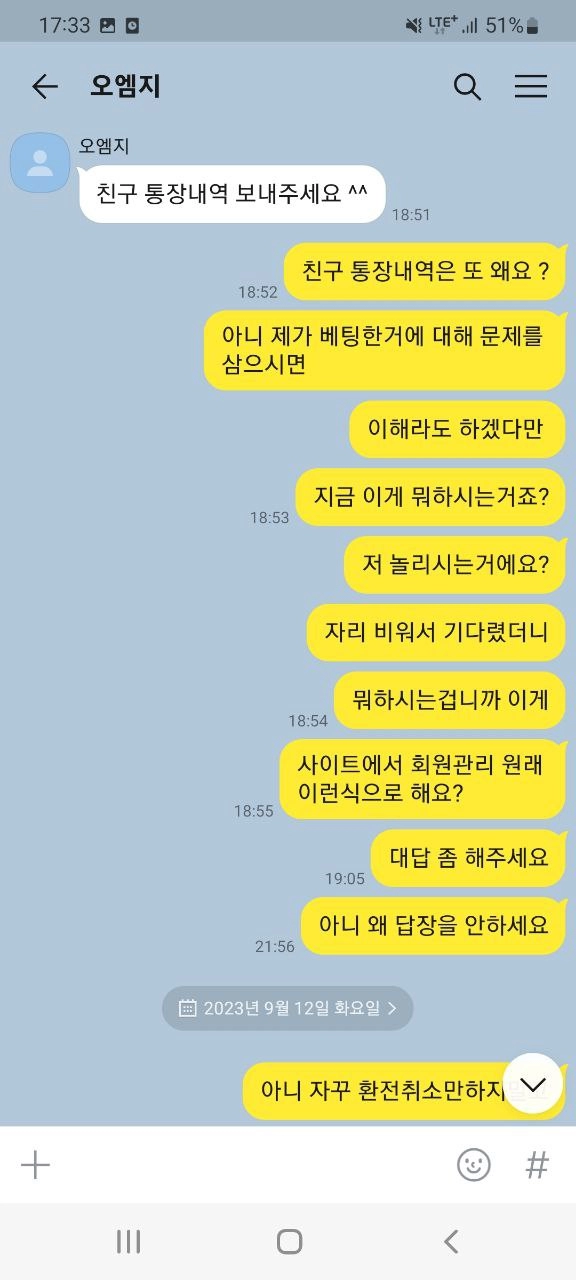Tap the hashtag search icon
The height and width of the screenshot is (1280, 576).
coord(537,1164)
